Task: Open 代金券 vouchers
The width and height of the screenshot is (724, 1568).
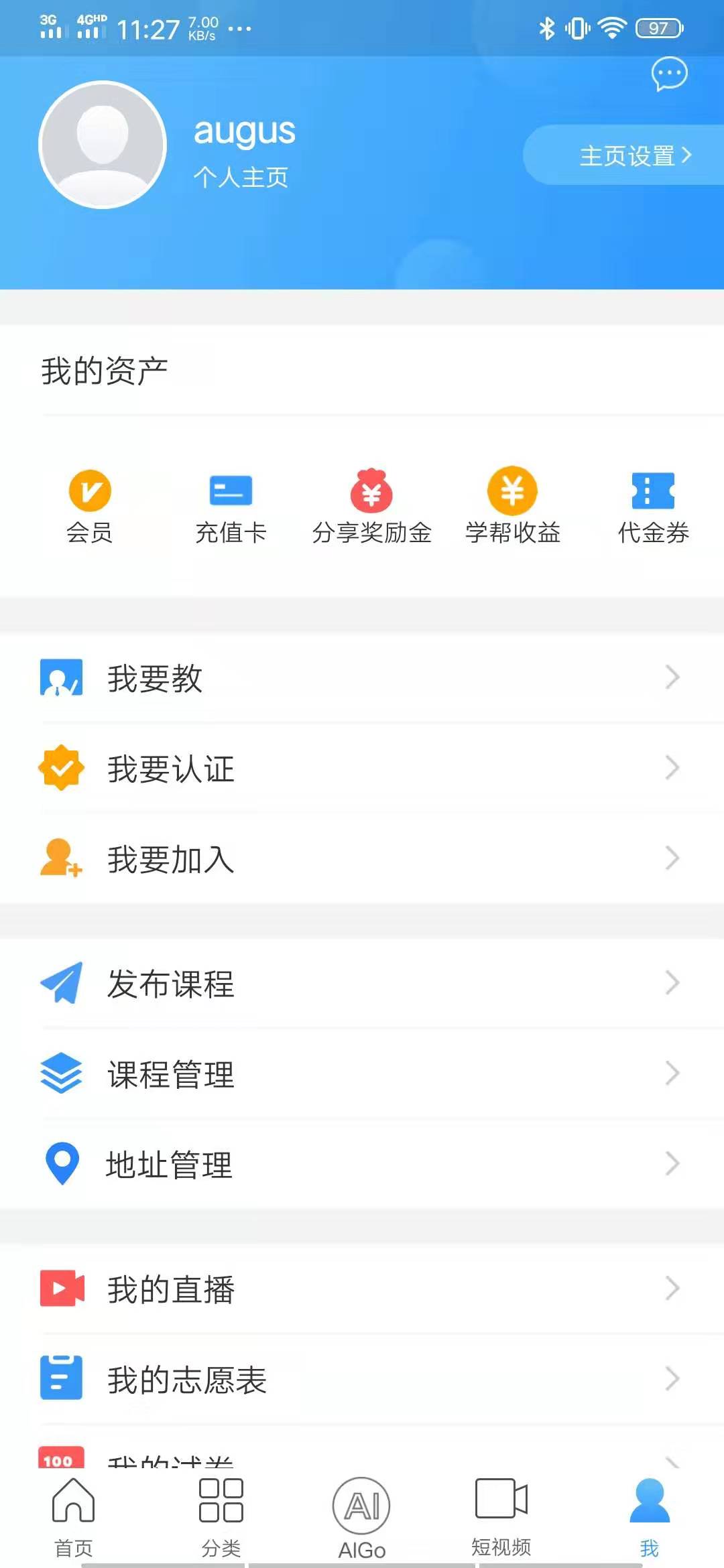Action: [x=653, y=506]
